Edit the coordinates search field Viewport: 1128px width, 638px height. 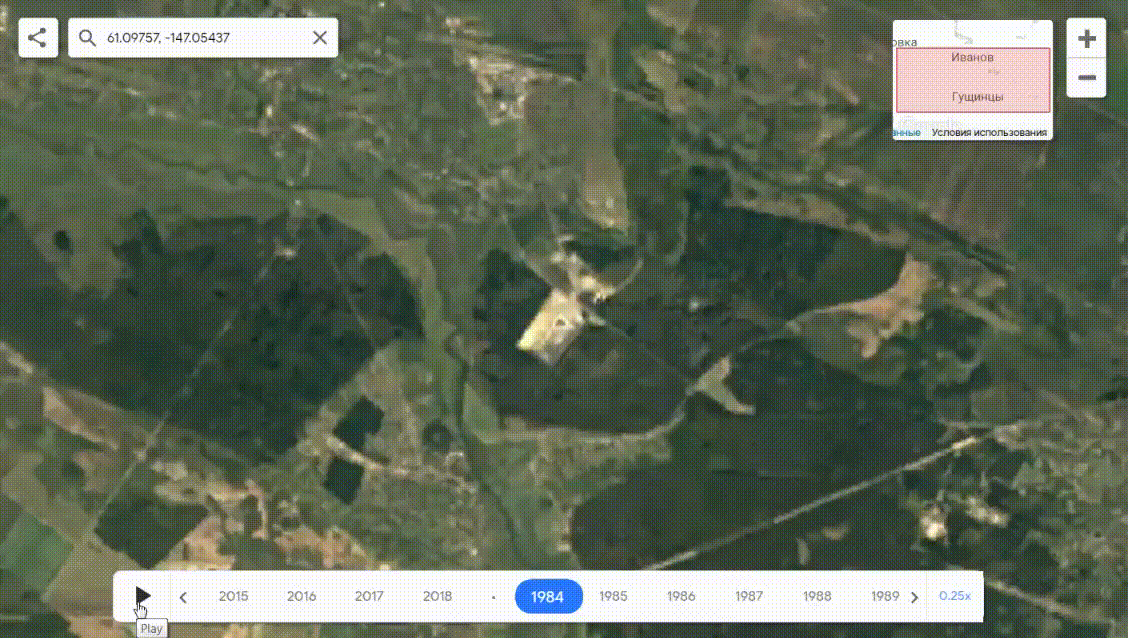[200, 38]
